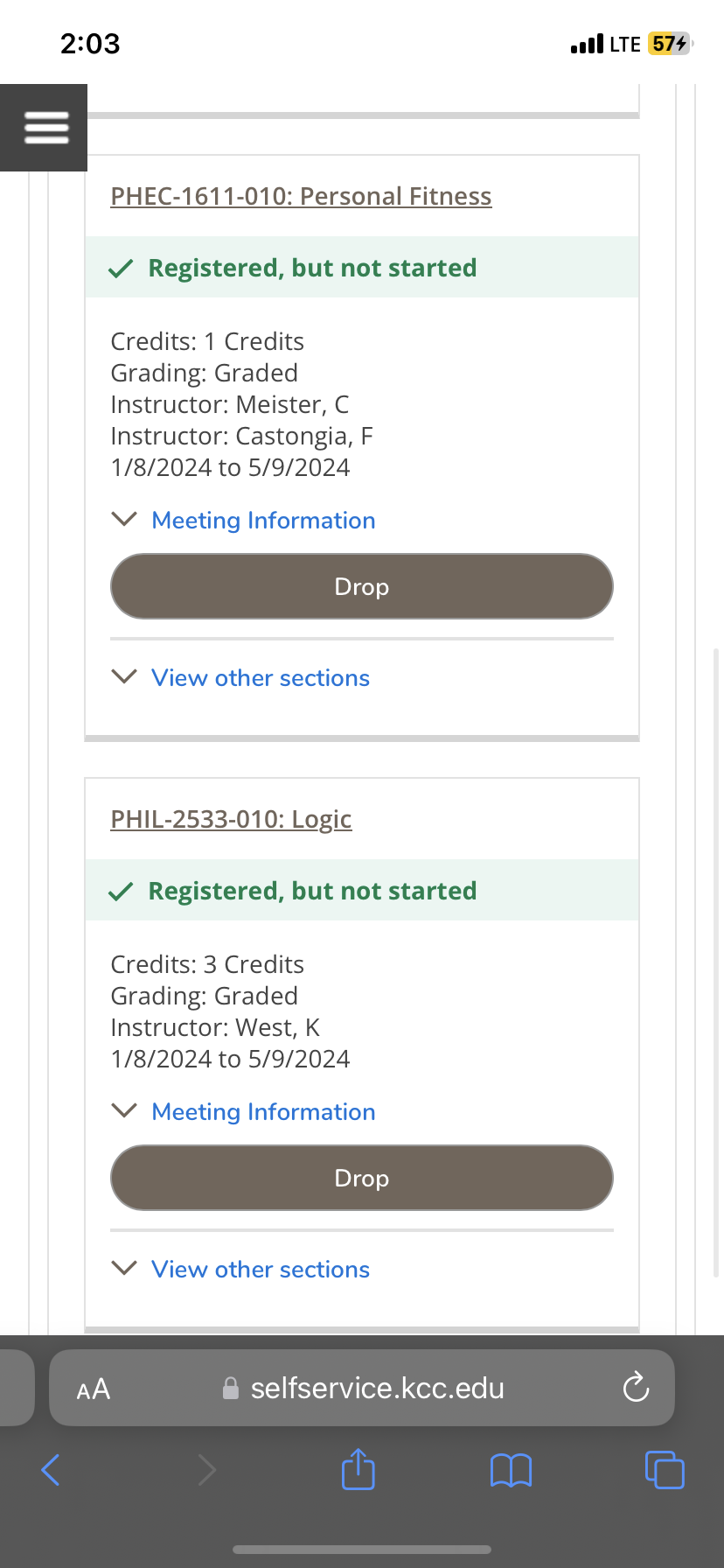Go back to the previous page
Viewport: 724px width, 1568px height.
coord(51,1469)
